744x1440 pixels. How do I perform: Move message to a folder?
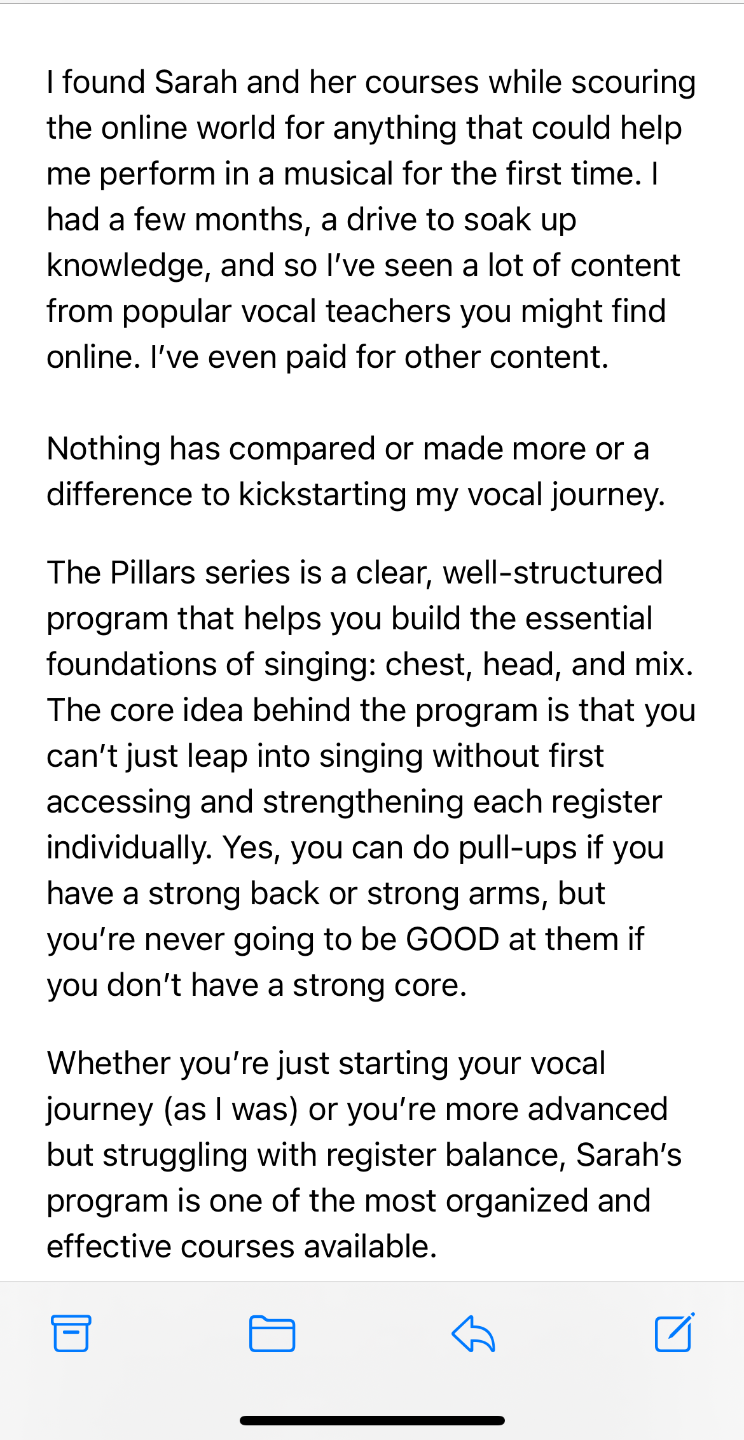tap(272, 1334)
